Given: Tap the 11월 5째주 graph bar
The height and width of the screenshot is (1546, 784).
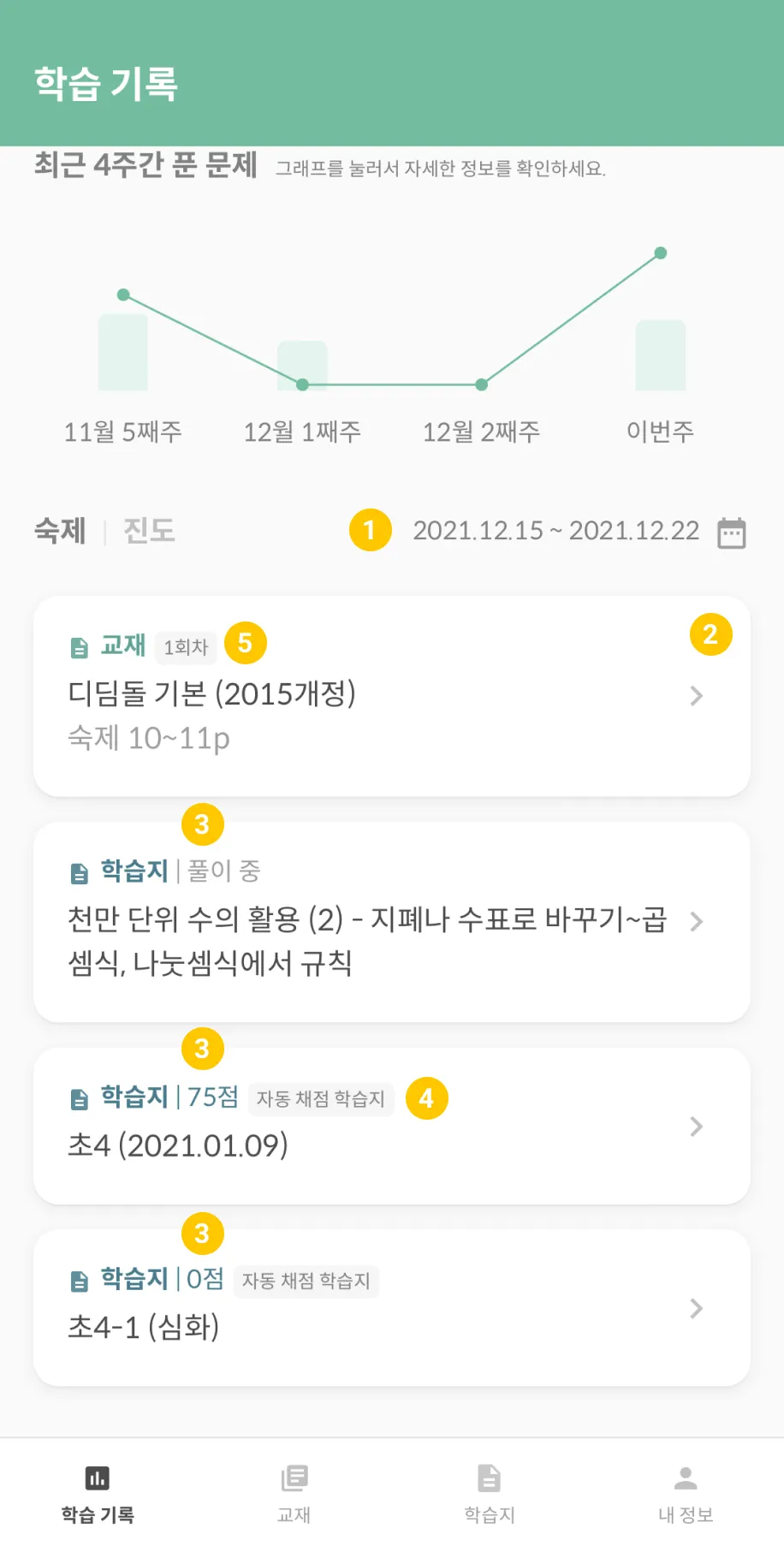Looking at the screenshot, I should [x=123, y=352].
